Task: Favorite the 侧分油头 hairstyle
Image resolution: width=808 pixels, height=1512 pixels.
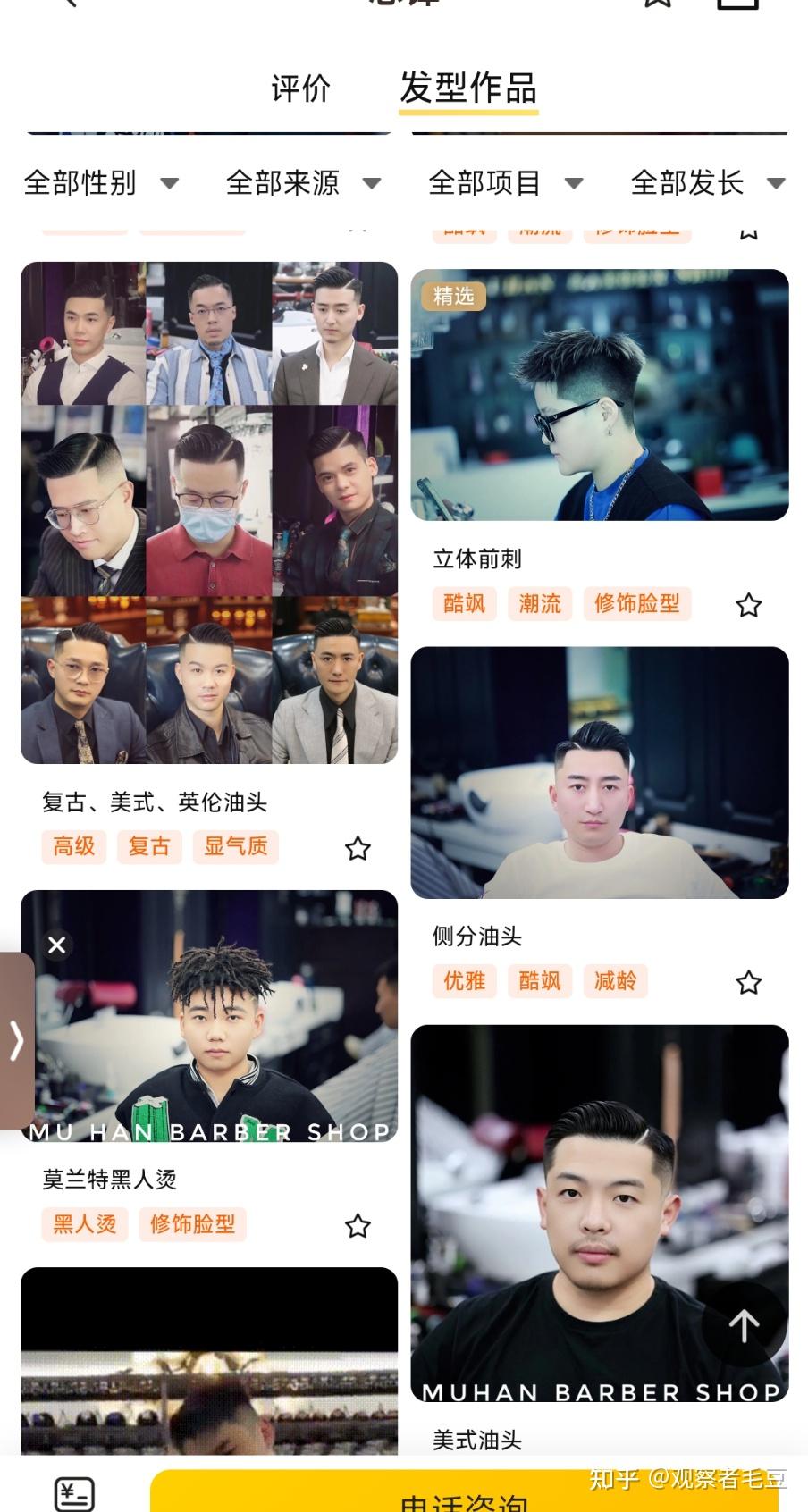Action: [748, 983]
